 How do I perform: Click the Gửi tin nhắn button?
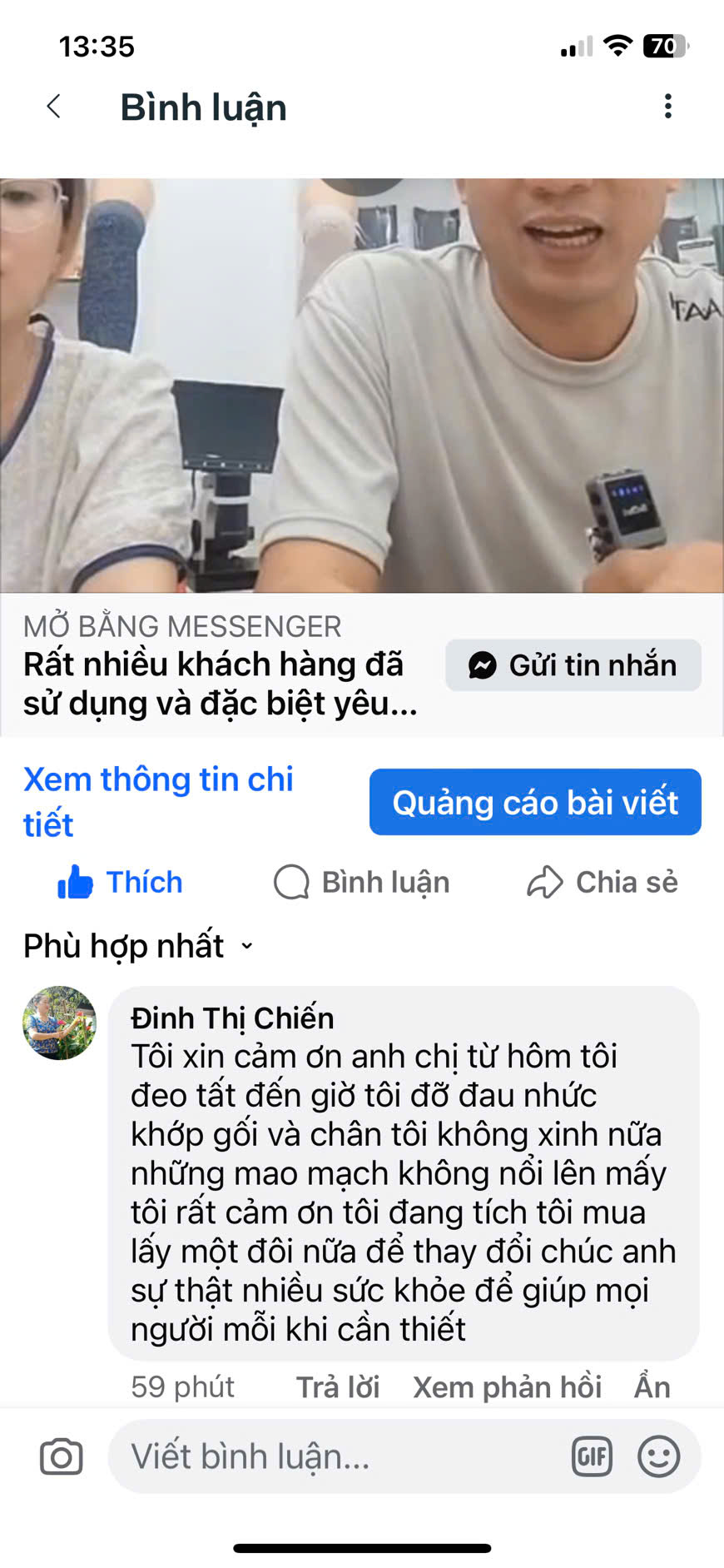[573, 665]
